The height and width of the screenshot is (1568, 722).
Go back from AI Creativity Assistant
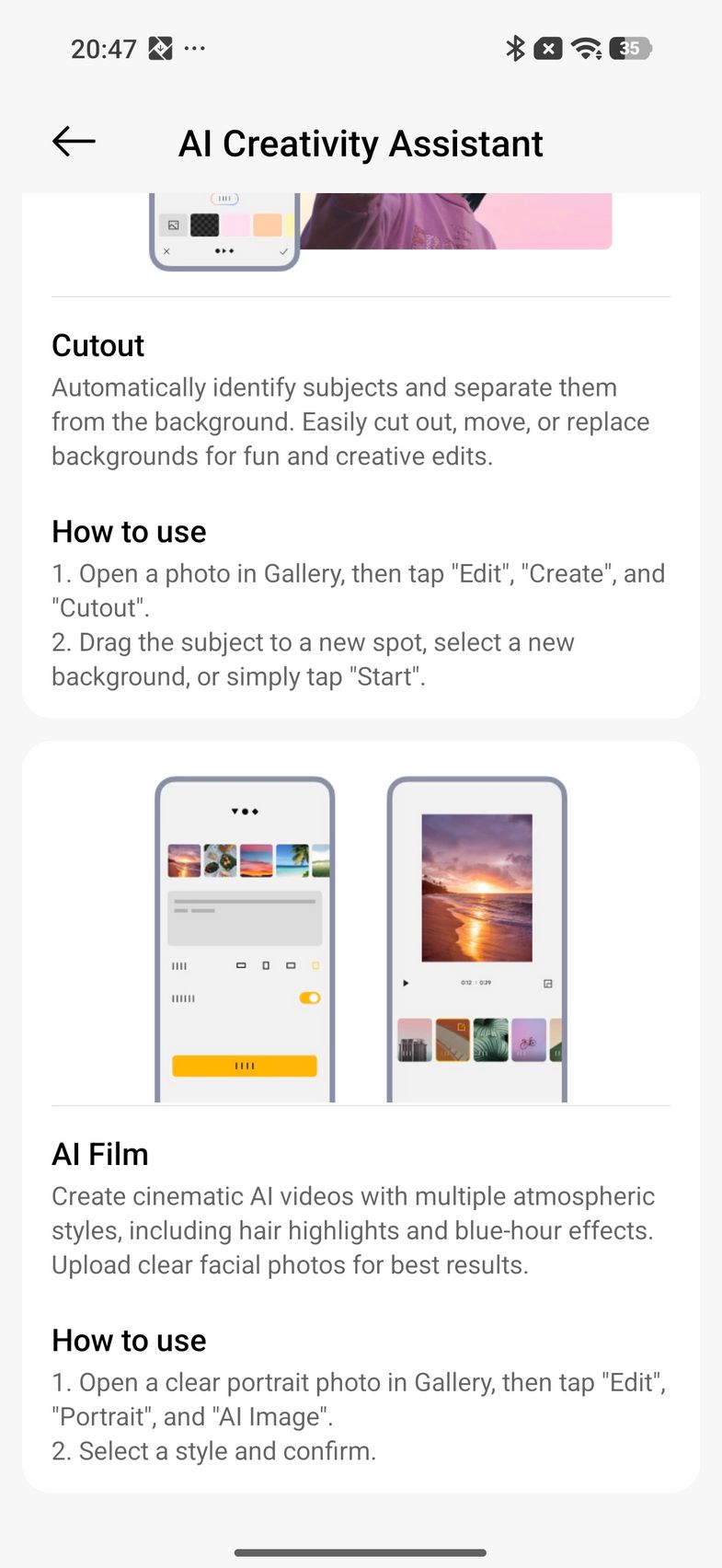click(74, 142)
